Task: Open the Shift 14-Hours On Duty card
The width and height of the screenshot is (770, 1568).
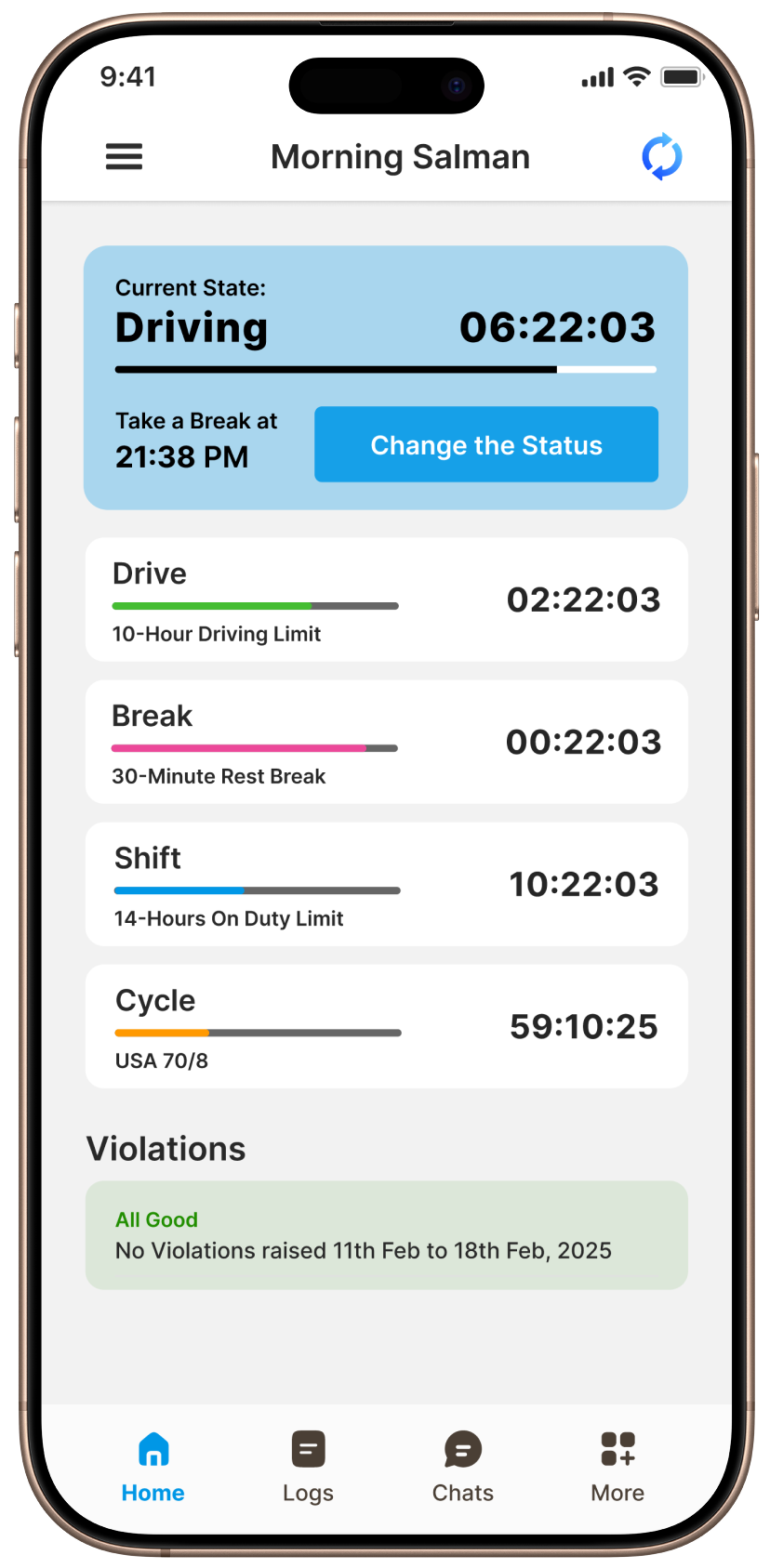Action: pyautogui.click(x=386, y=884)
